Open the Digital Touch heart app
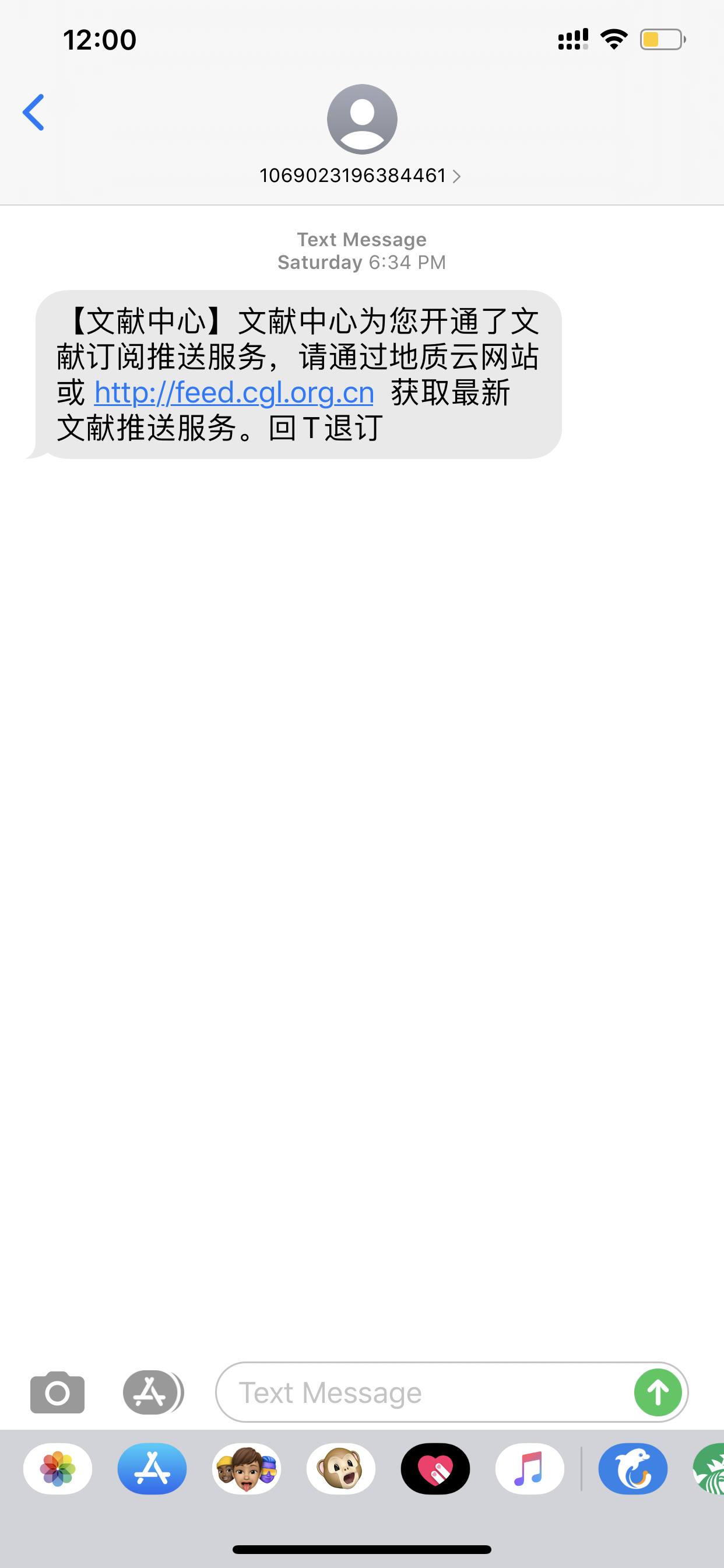Screen dimensions: 724x1568 click(x=435, y=1469)
